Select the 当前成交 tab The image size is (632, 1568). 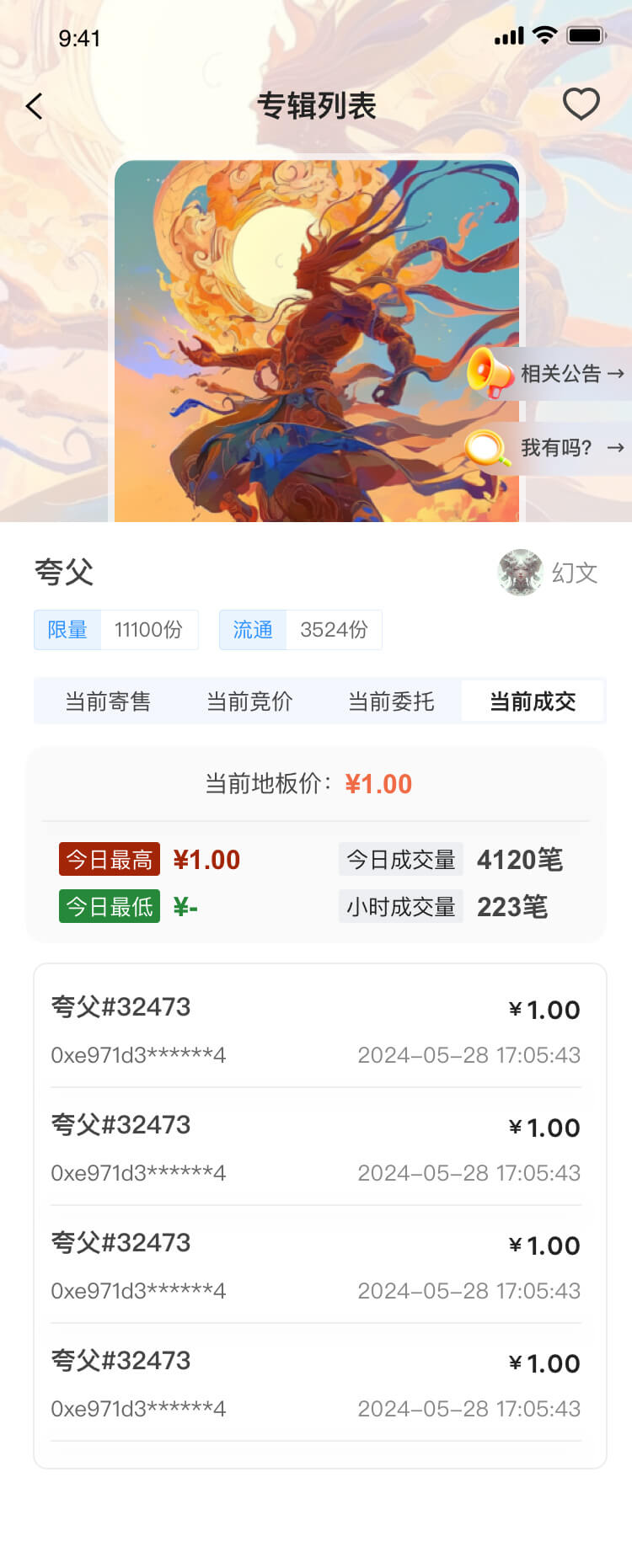click(x=533, y=701)
